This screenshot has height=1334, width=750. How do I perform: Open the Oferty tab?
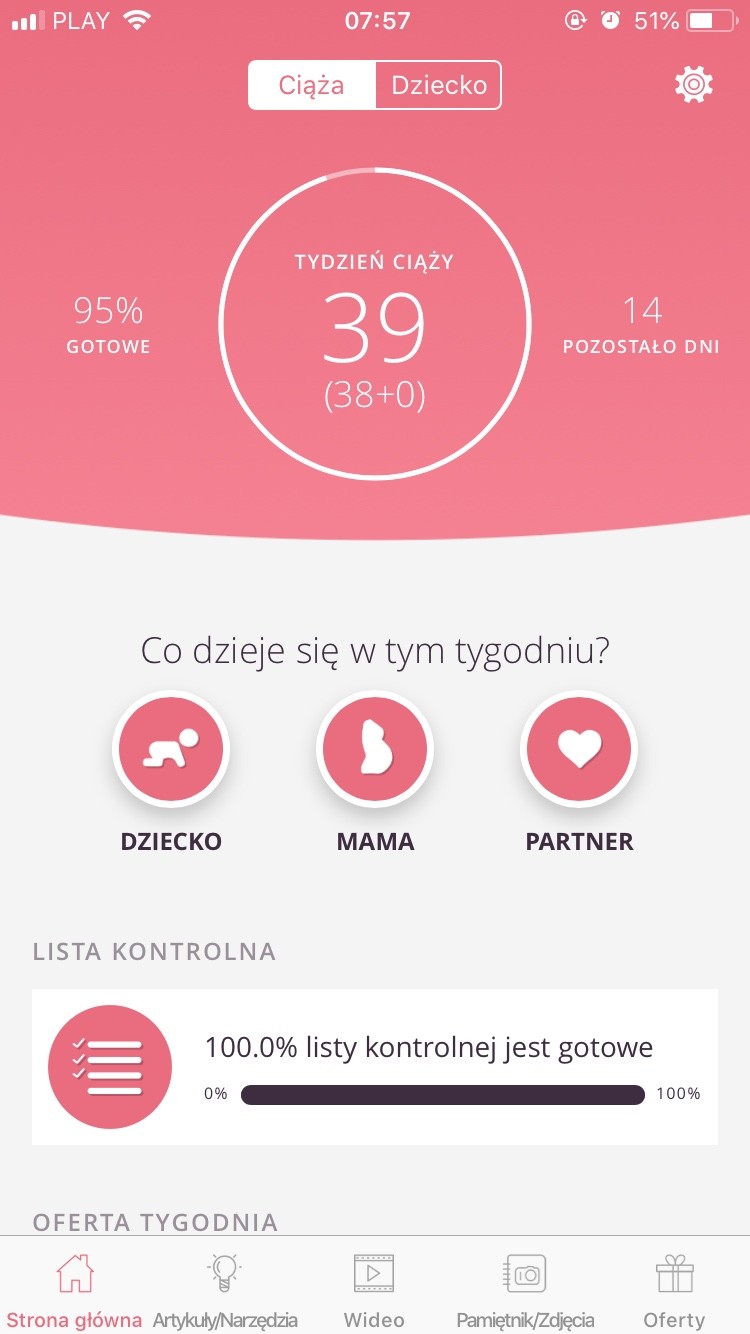(x=674, y=1290)
